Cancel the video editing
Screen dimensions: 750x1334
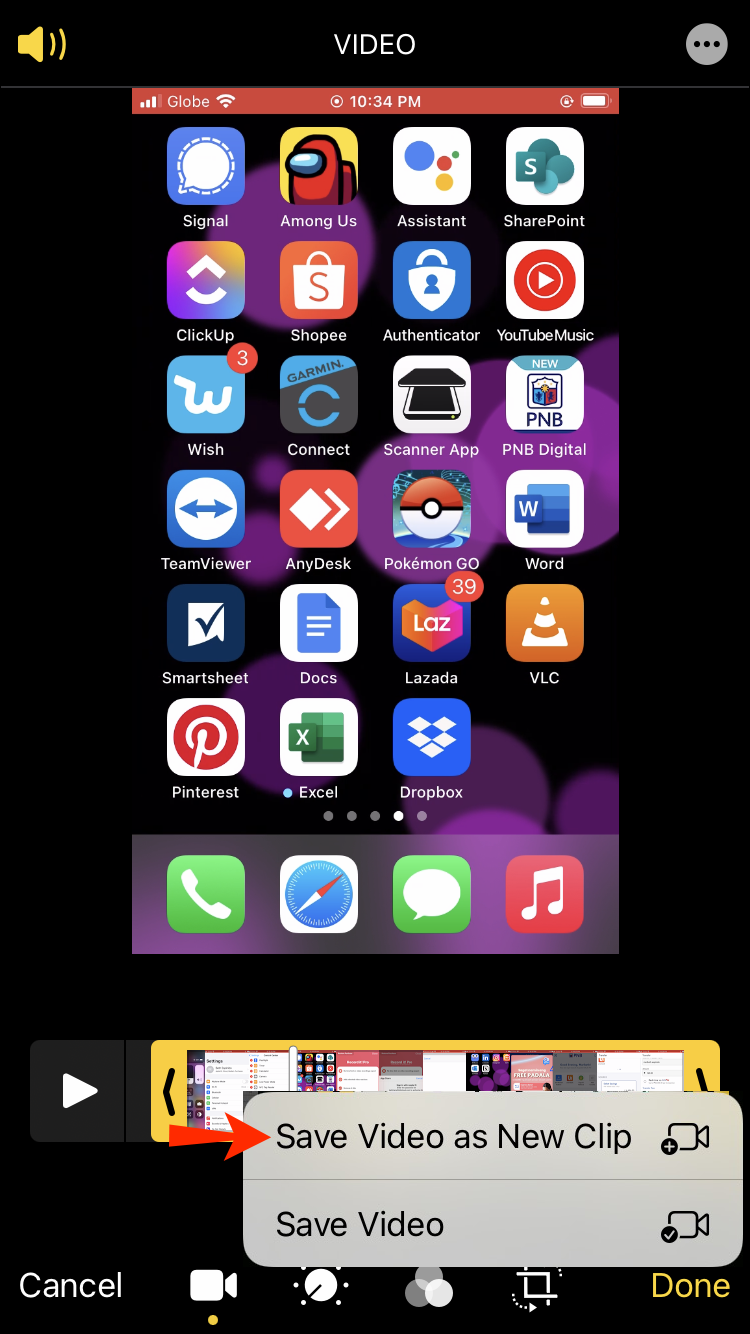pyautogui.click(x=71, y=1285)
